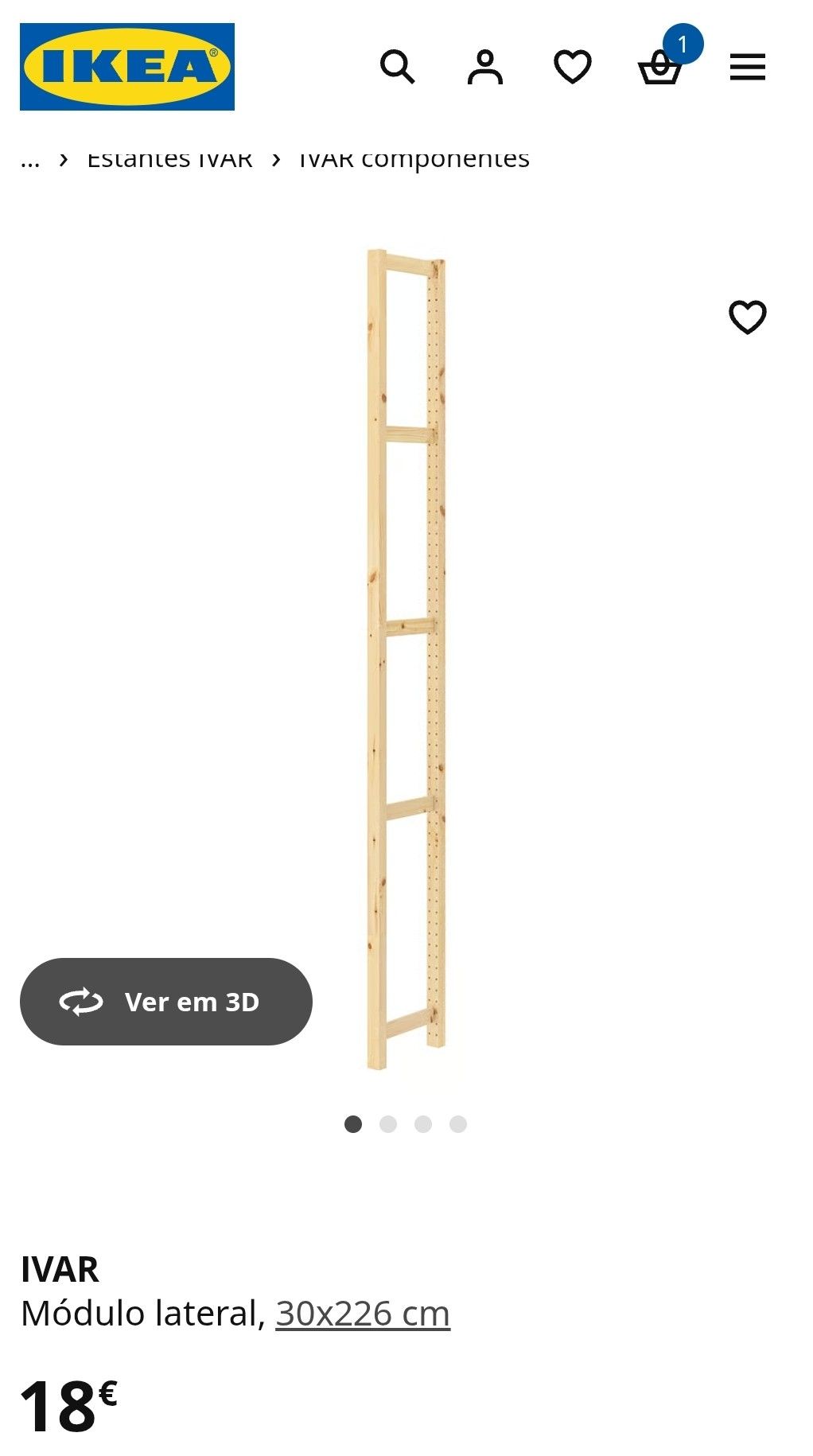Open the search icon in header
Image resolution: width=813 pixels, height=1456 pixels.
[398, 67]
